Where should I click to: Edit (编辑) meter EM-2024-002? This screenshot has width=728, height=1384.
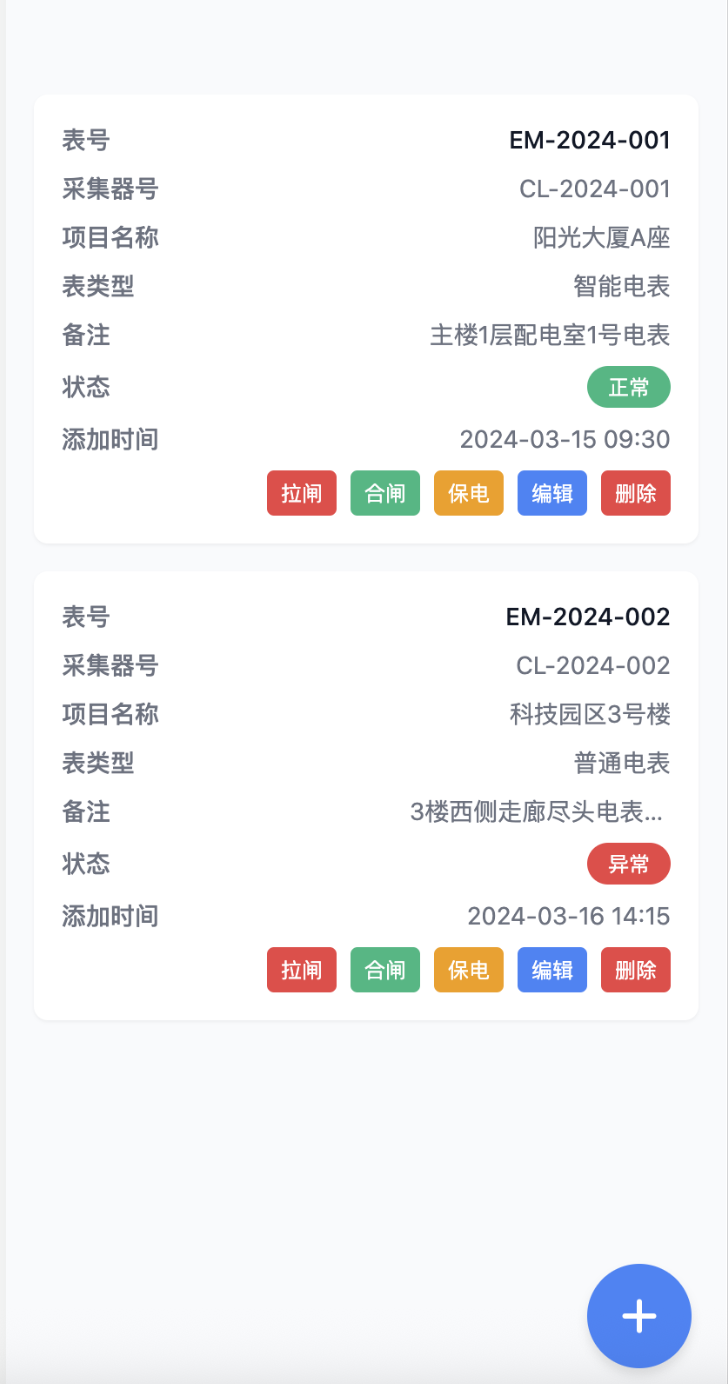point(552,970)
